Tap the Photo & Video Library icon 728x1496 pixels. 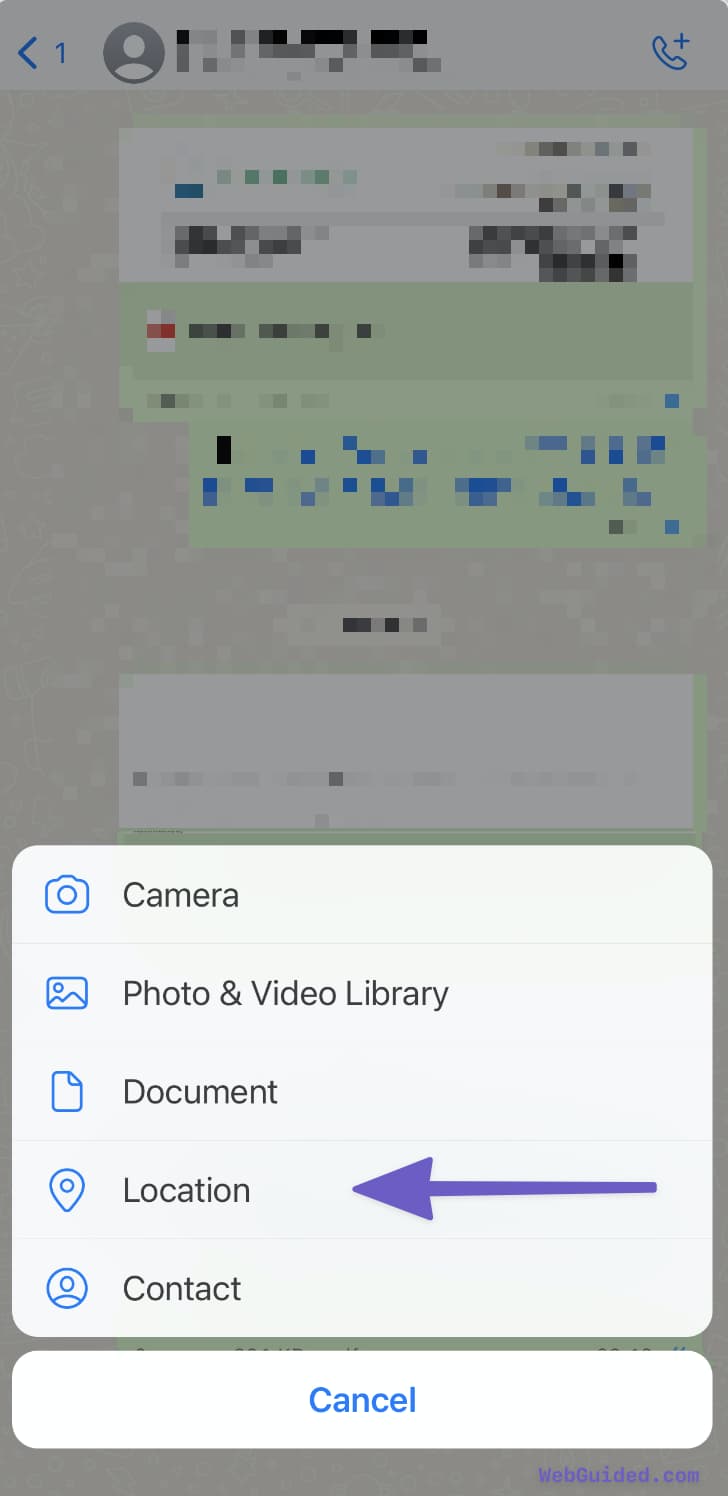click(x=66, y=993)
